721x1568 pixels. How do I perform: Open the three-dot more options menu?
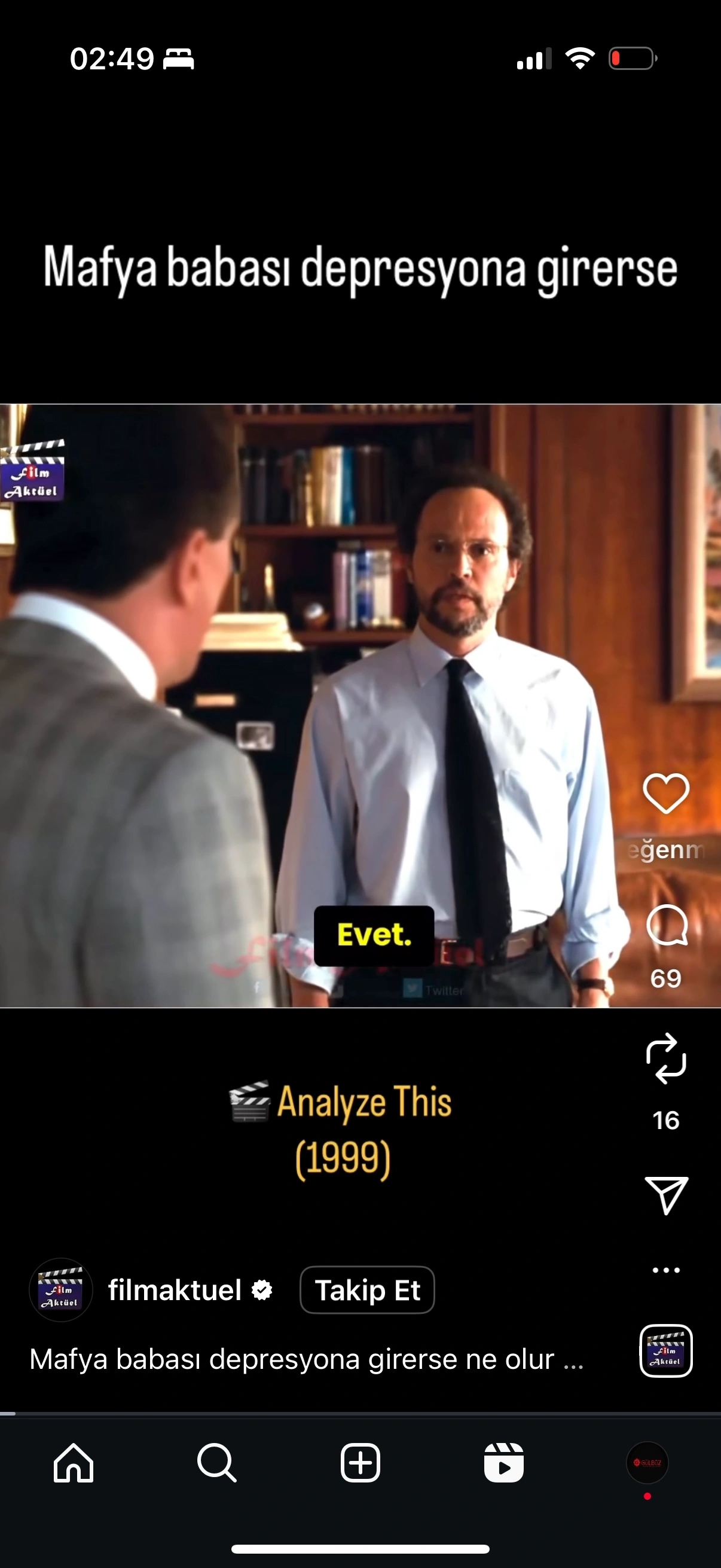[666, 1270]
